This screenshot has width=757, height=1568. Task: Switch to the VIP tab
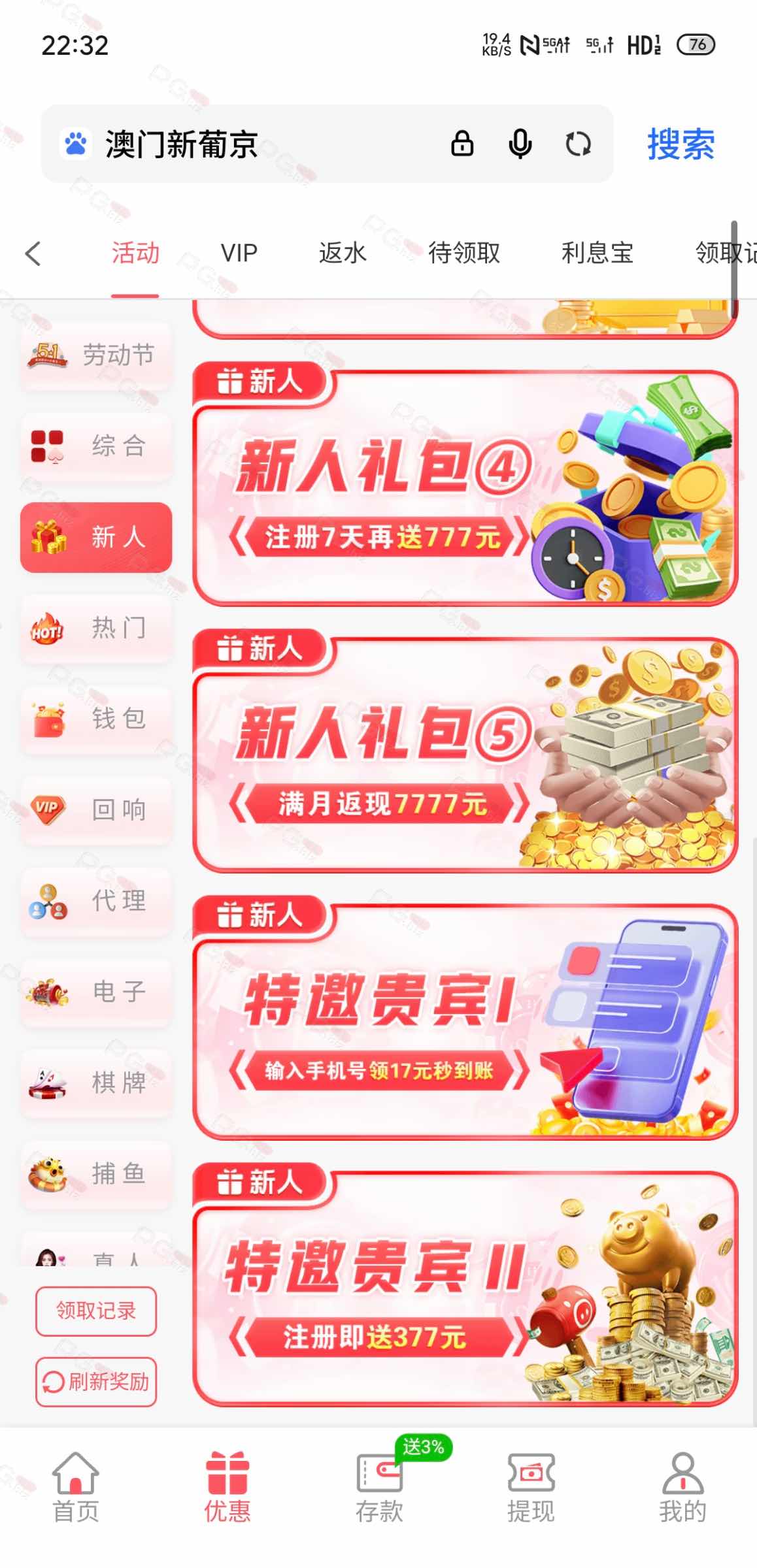239,253
